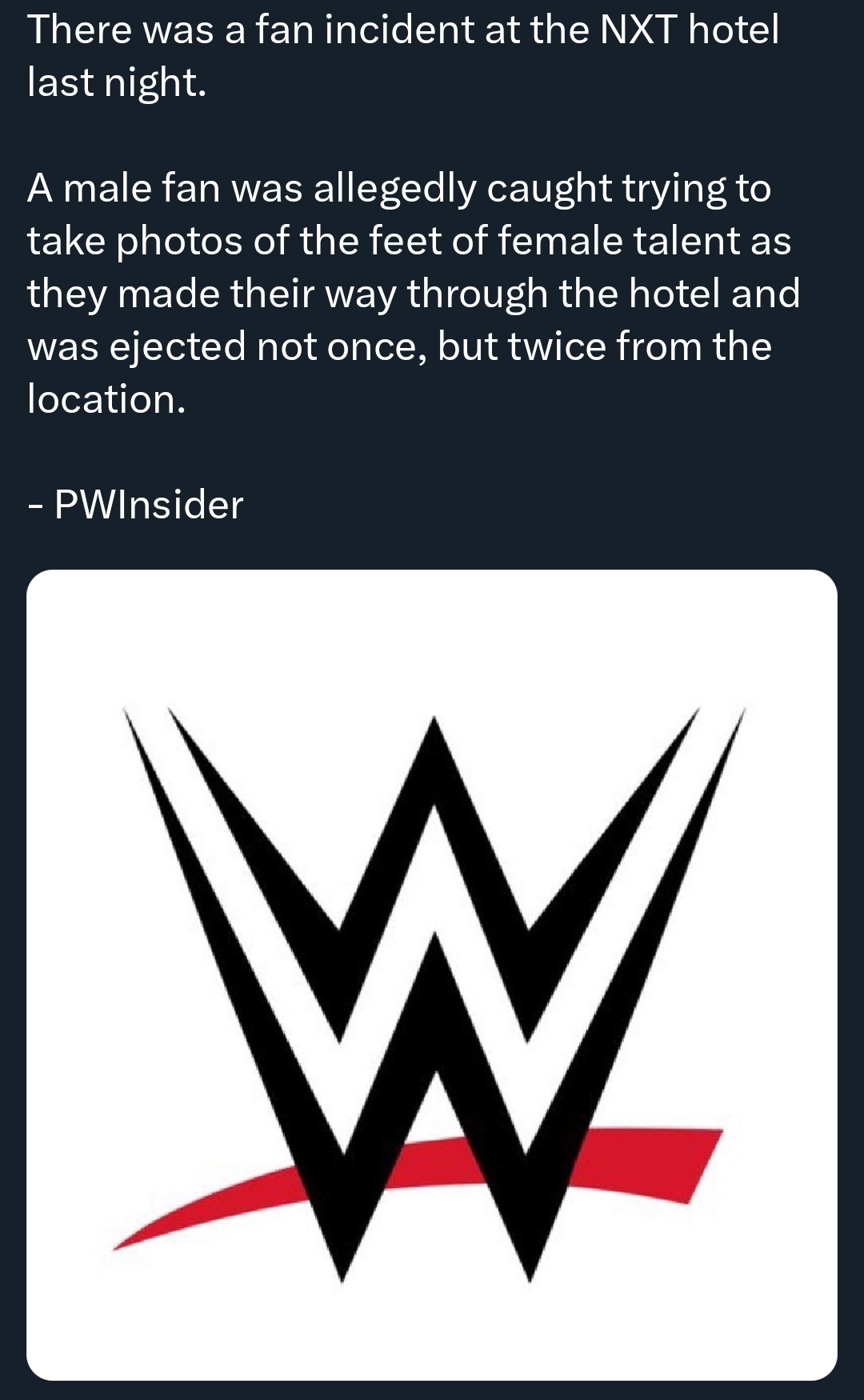Open the attached WWE logo image
864x1400 pixels.
(x=432, y=974)
